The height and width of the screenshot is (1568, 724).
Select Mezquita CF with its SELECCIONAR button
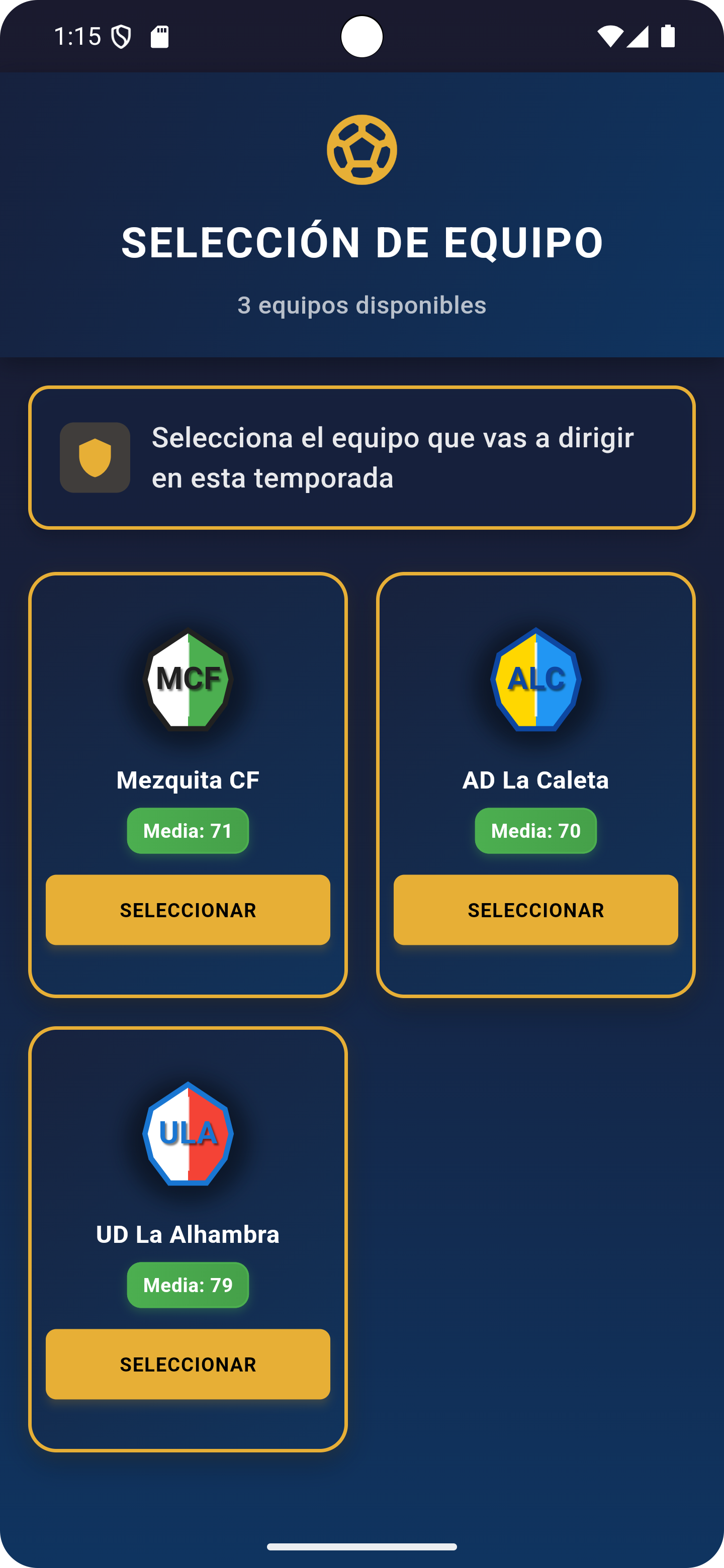coord(188,910)
